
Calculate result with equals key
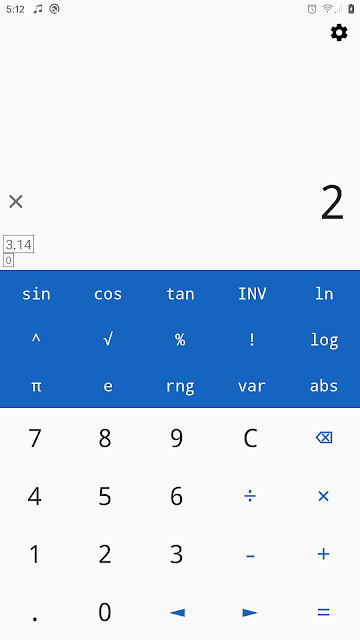pos(324,612)
